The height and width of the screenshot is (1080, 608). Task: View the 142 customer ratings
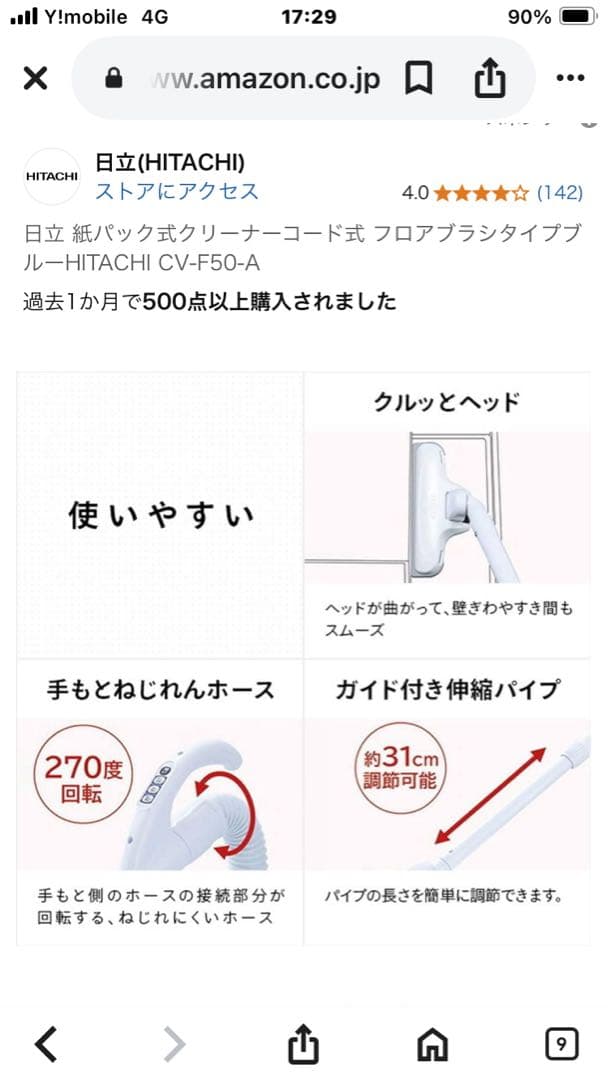click(559, 192)
